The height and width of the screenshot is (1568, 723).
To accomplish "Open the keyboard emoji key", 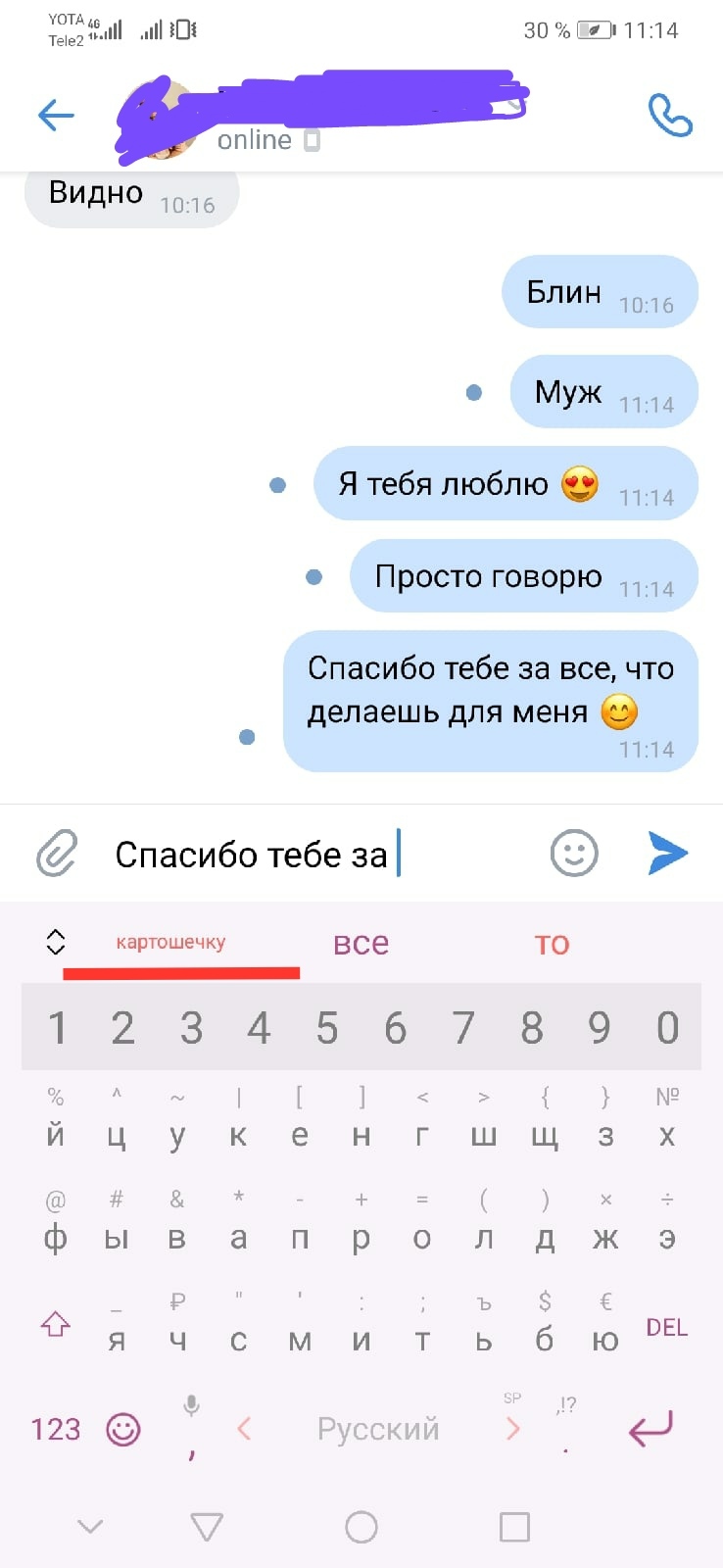I will coord(123,1430).
